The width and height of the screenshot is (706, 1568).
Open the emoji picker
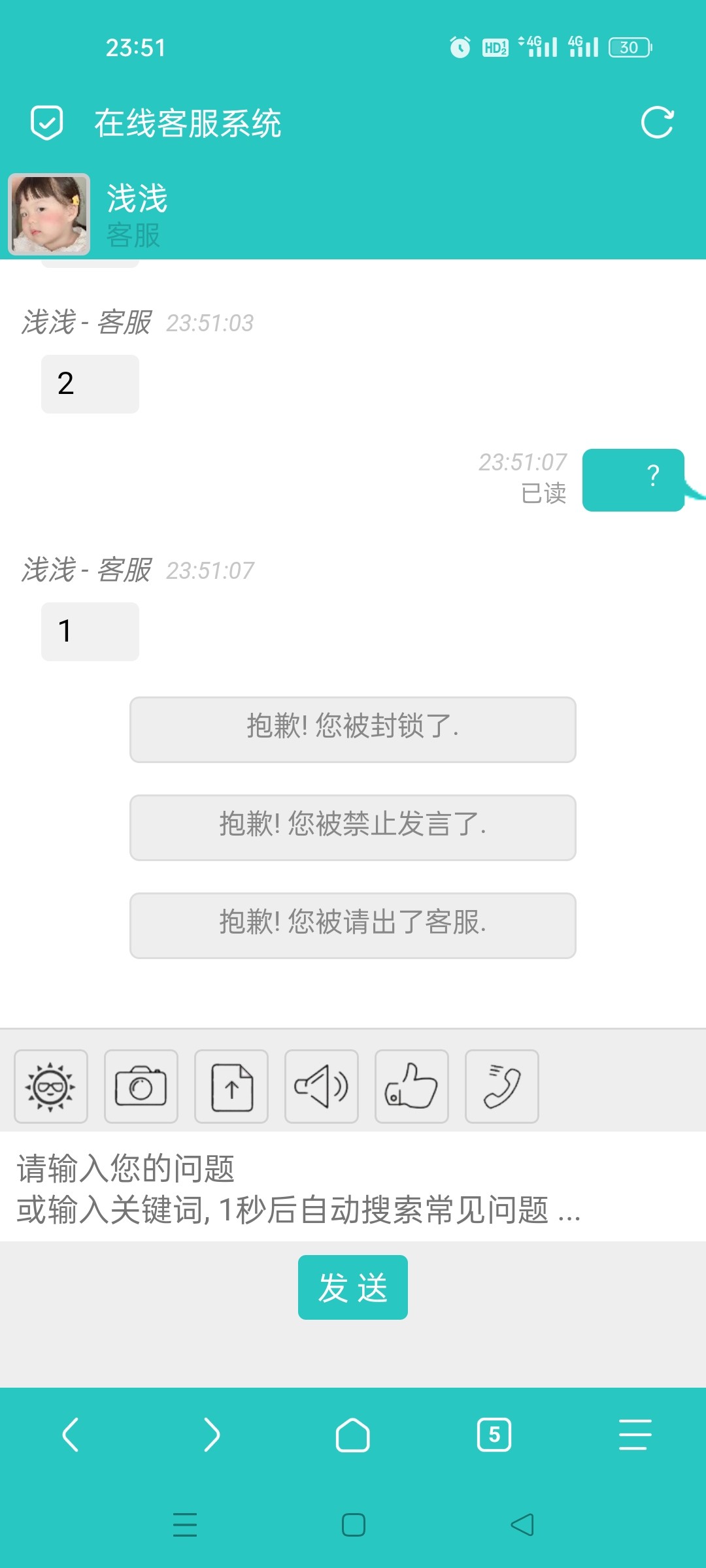(51, 1086)
